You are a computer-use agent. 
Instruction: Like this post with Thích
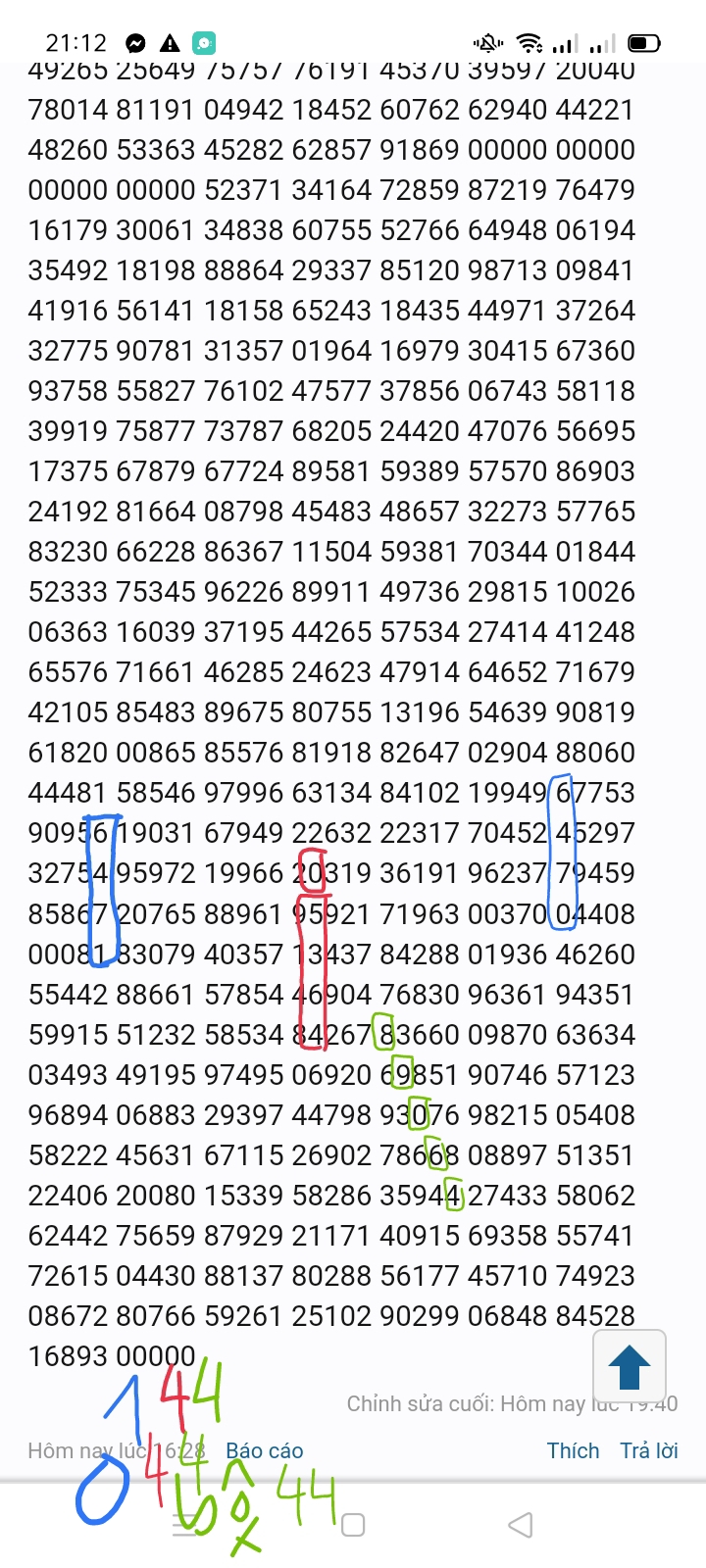(573, 1450)
